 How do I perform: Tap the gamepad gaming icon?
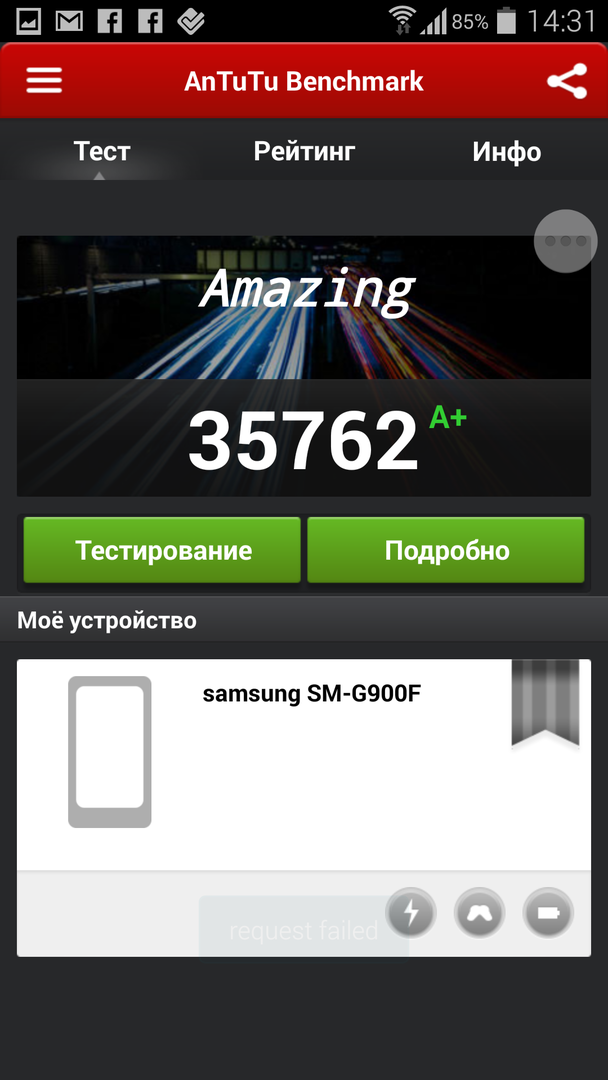[479, 912]
